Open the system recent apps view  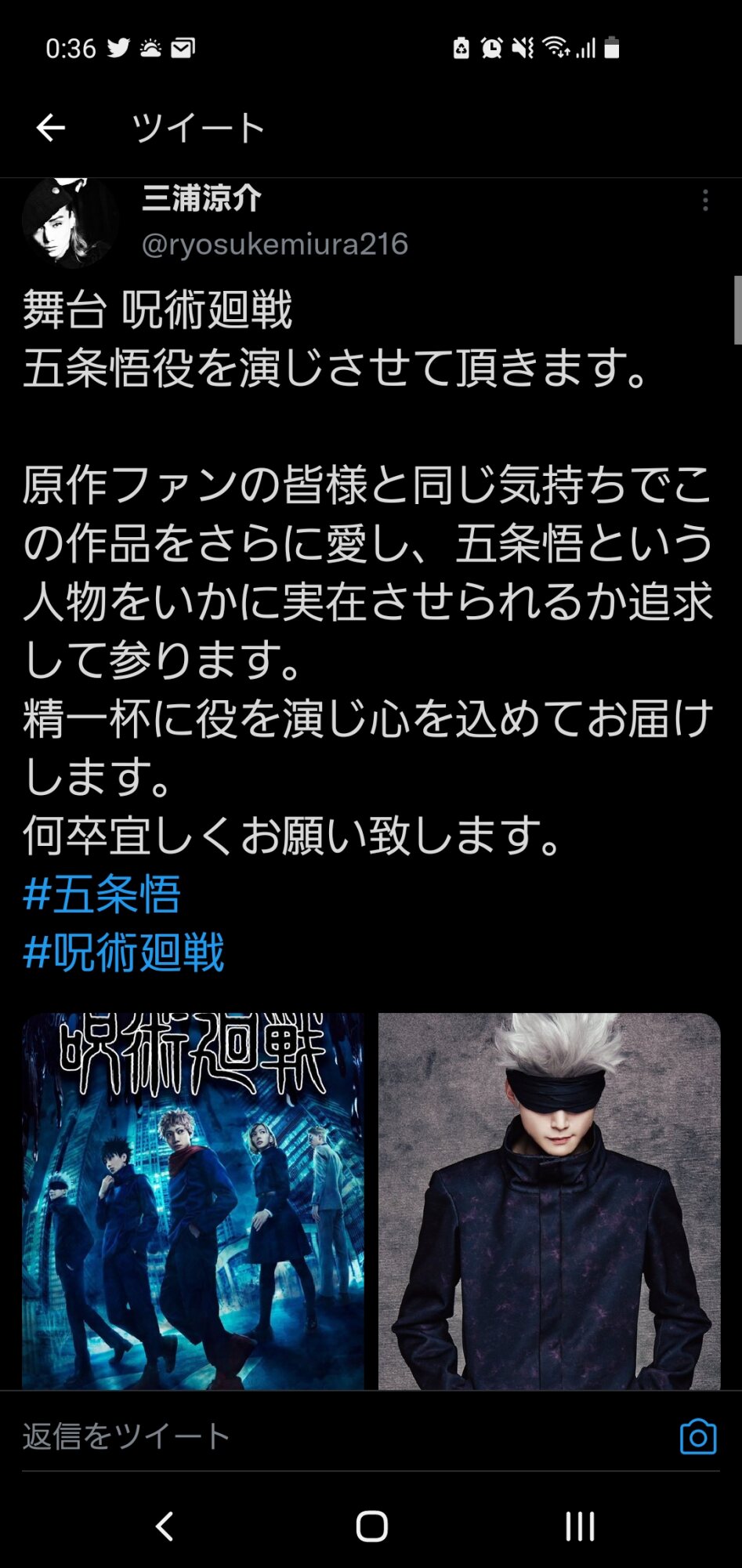[x=580, y=1526]
